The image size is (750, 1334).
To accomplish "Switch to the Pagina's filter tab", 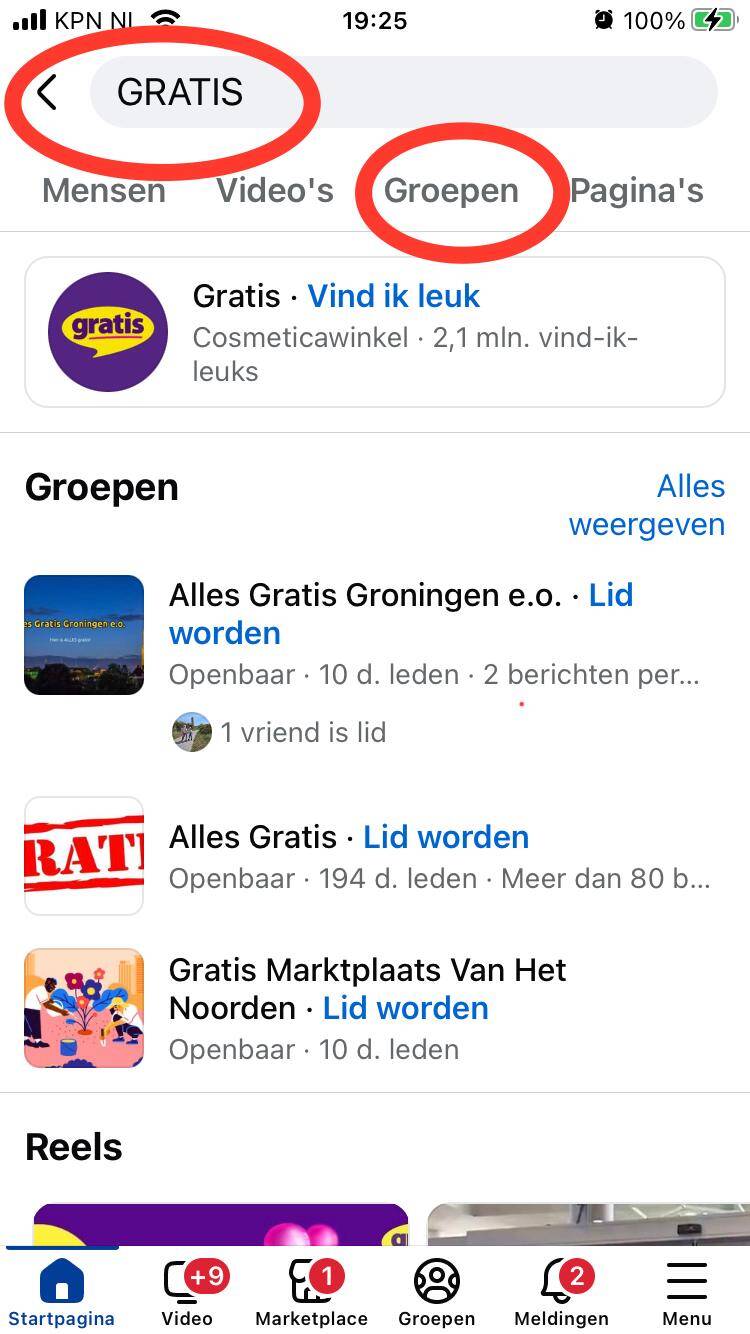I will 637,191.
